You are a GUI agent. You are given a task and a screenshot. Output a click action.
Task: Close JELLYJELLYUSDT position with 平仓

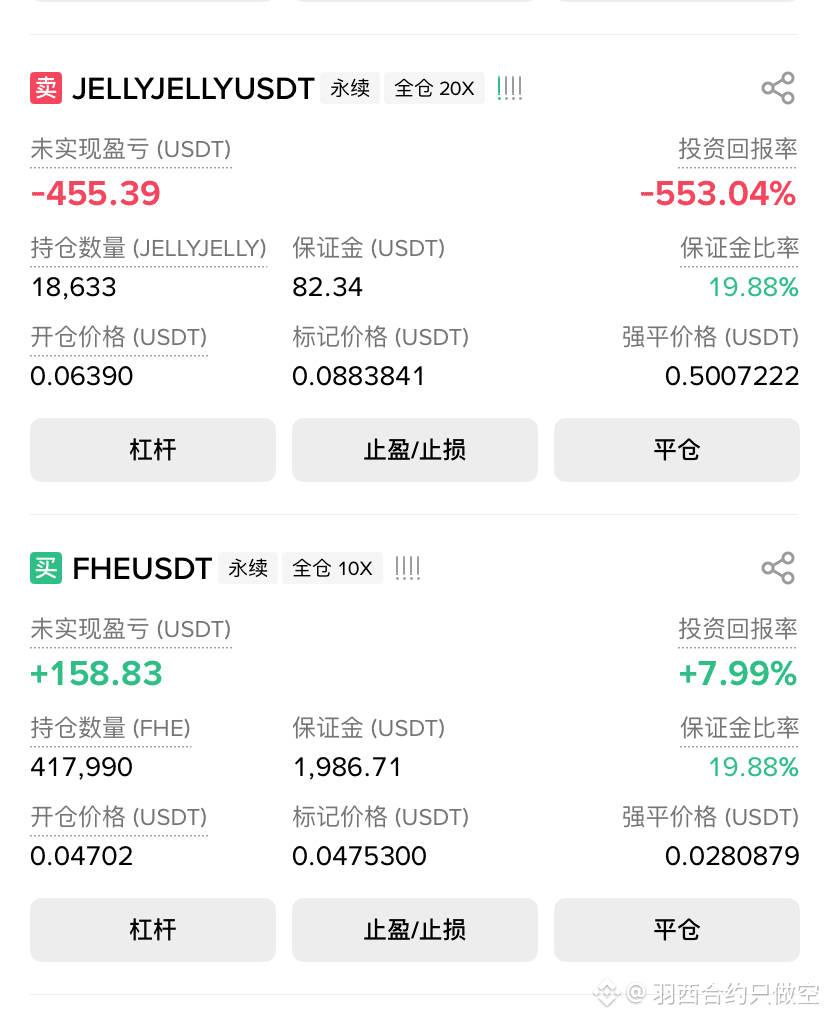676,450
